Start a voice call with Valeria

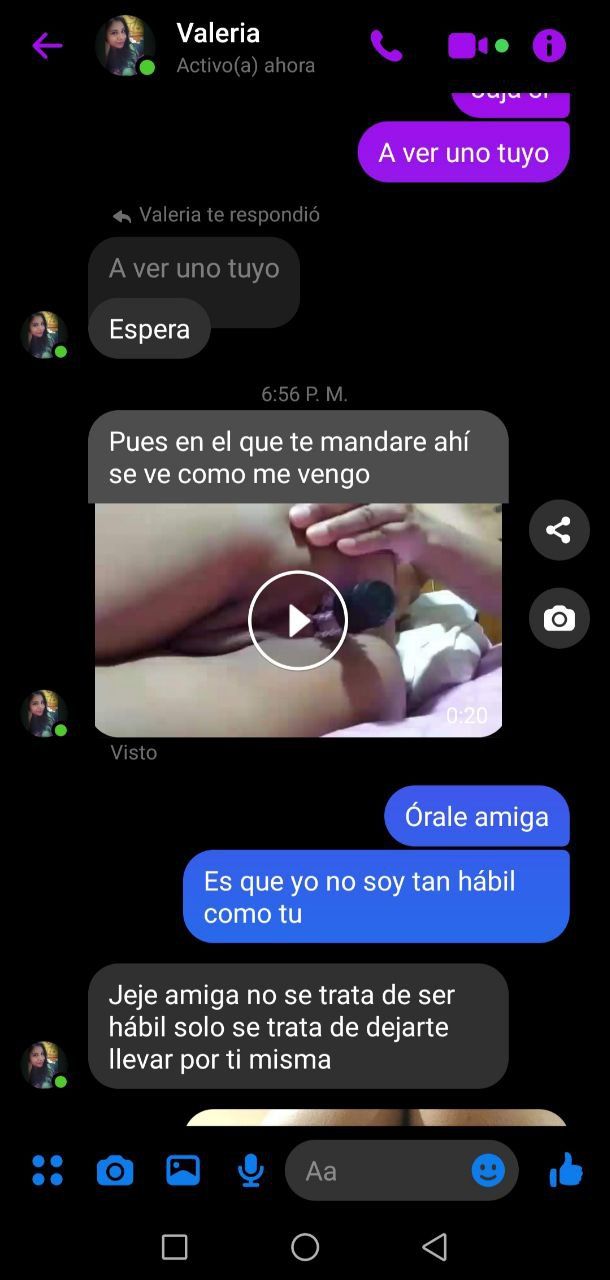386,46
